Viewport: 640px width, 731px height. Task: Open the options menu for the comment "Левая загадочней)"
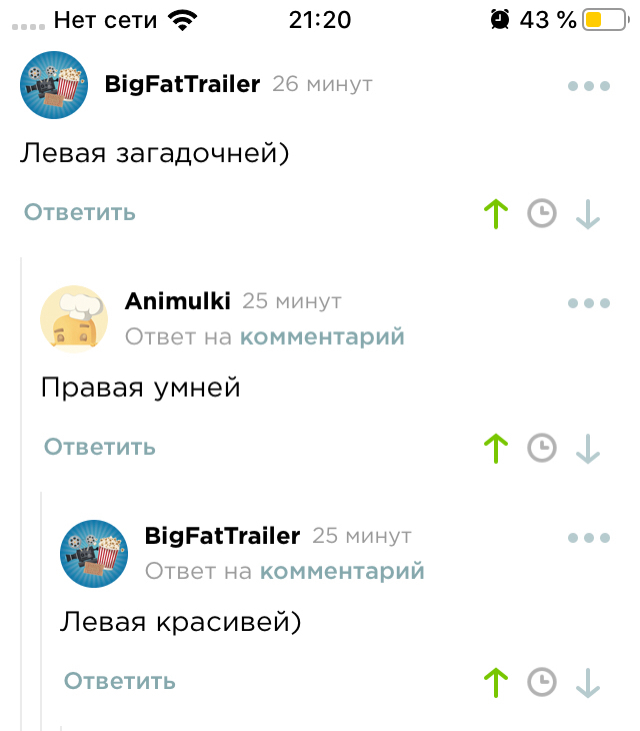[x=588, y=86]
